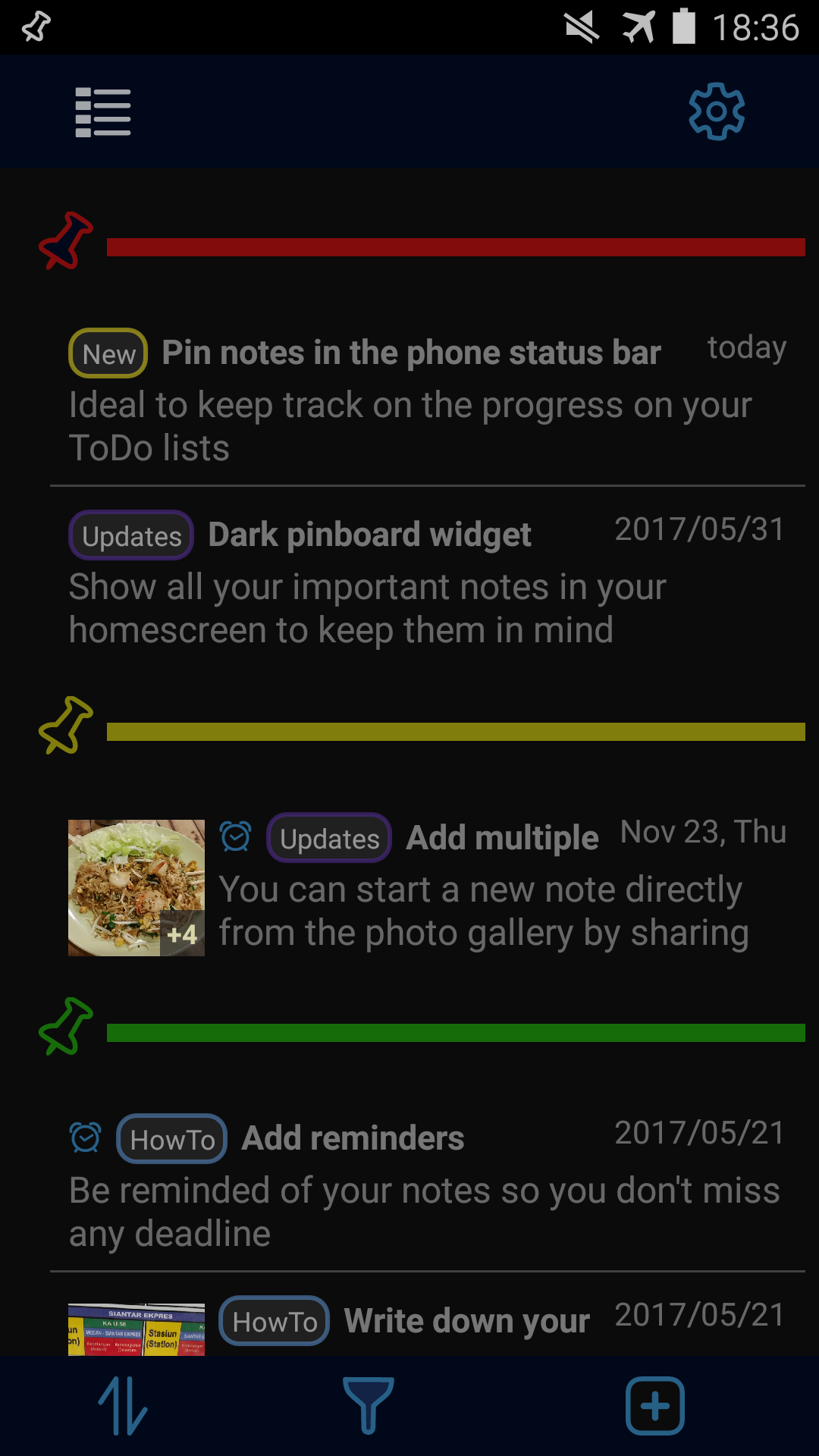Select the New category label
819x1456 pixels.
click(x=107, y=353)
